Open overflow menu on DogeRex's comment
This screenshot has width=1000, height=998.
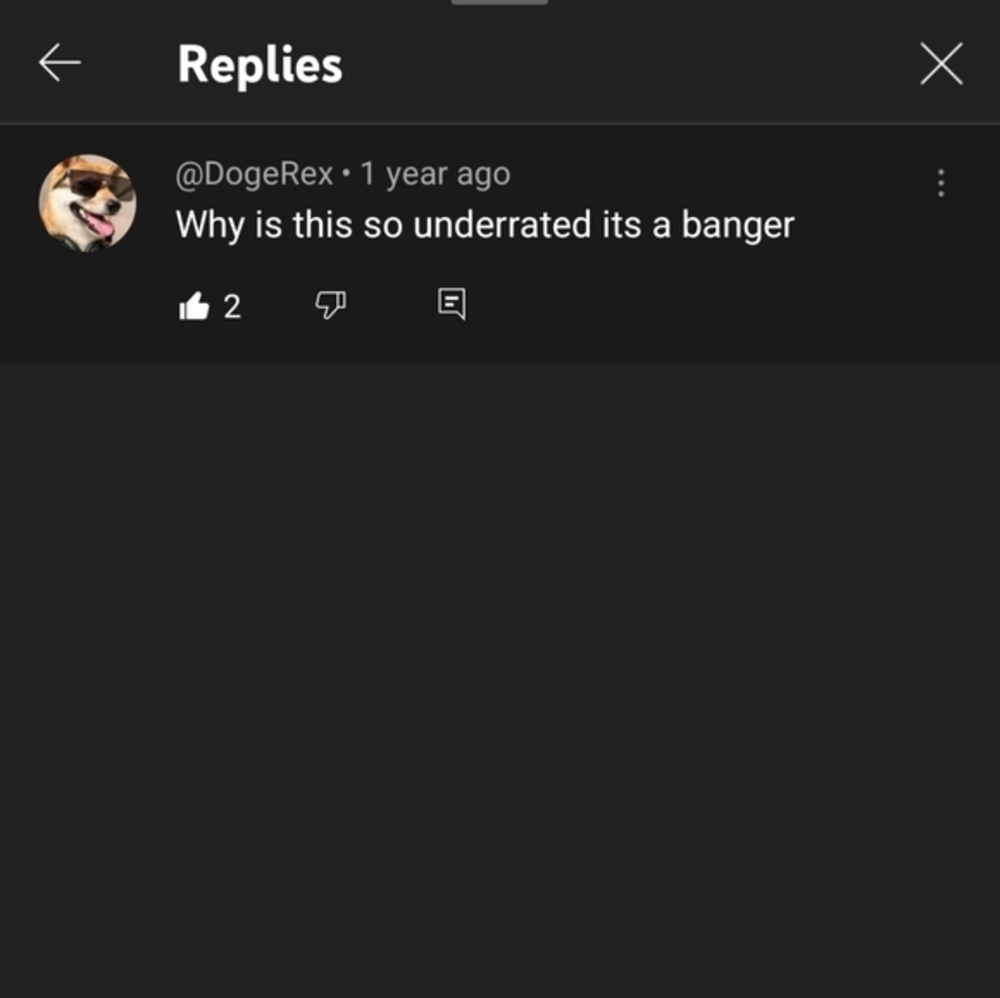[x=940, y=183]
